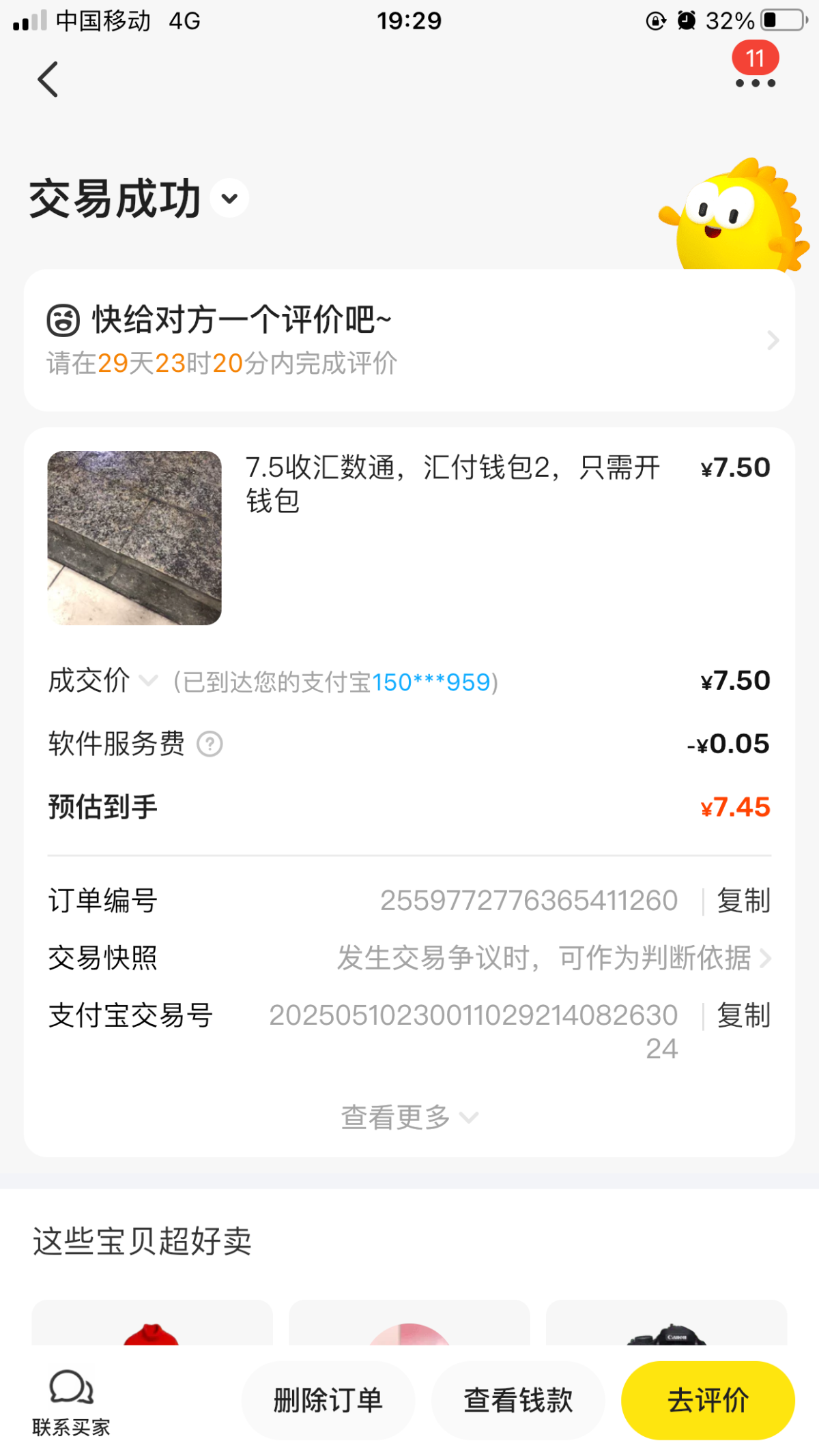The image size is (819, 1456).
Task: Open the three-dot overflow menu
Action: (756, 83)
